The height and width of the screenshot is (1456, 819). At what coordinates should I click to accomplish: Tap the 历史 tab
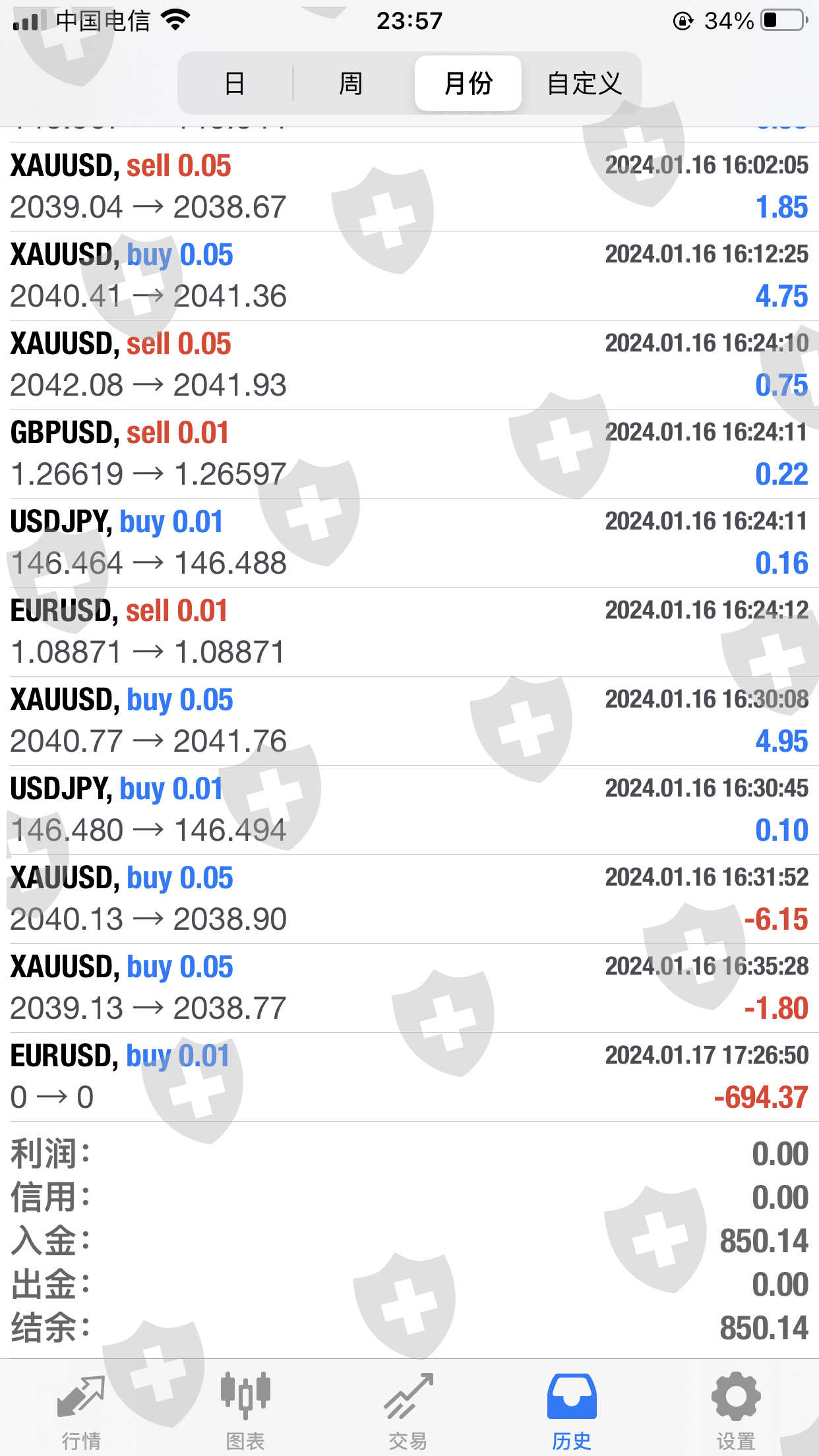click(x=572, y=1410)
